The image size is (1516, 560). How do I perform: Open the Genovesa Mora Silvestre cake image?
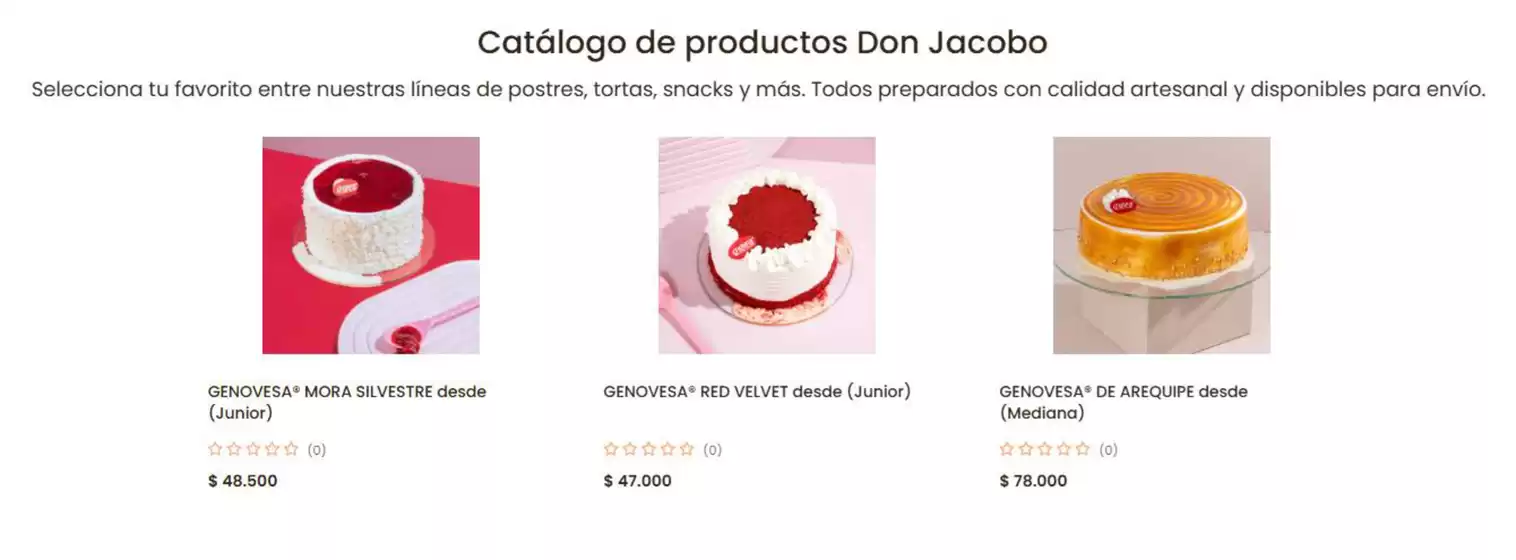click(x=370, y=245)
